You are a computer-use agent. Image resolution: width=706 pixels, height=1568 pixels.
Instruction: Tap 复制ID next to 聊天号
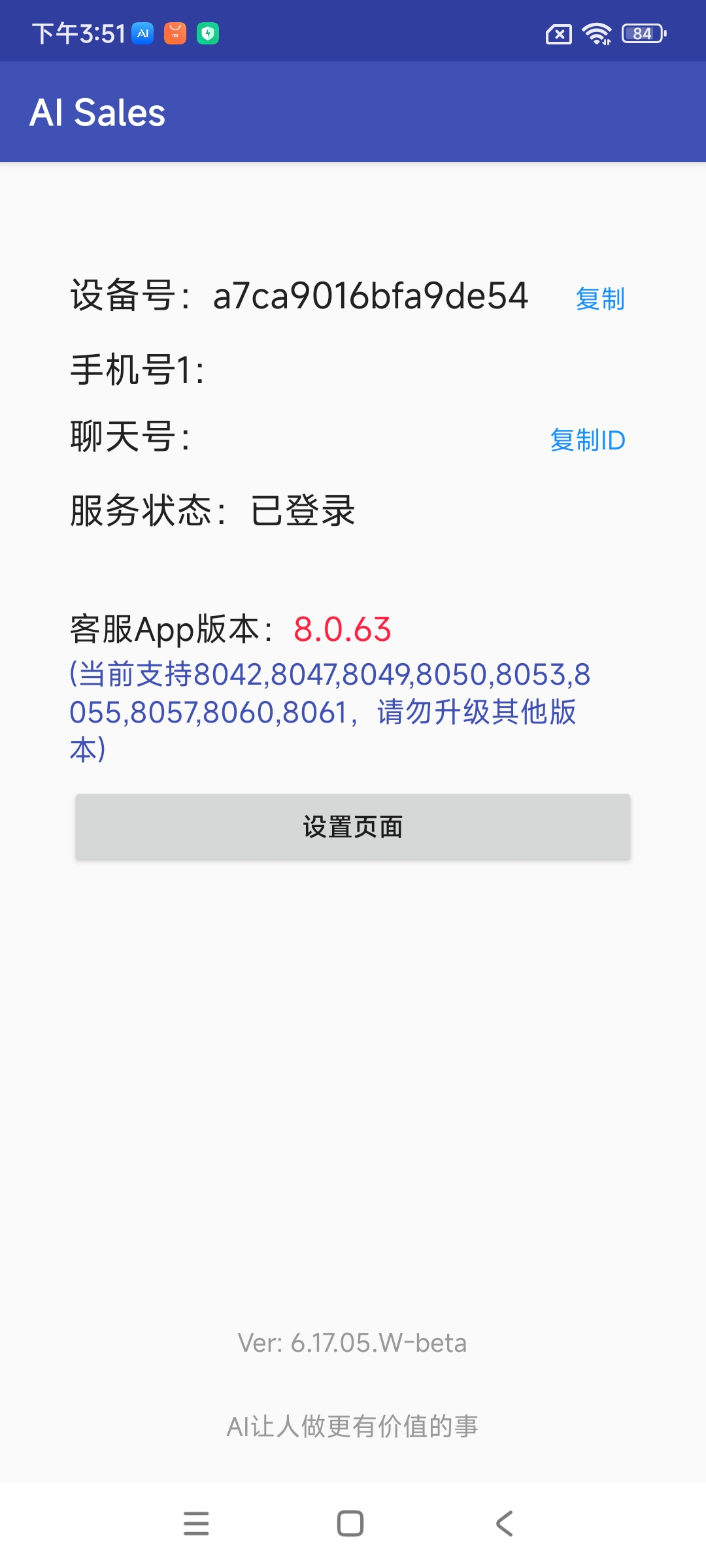(x=588, y=441)
